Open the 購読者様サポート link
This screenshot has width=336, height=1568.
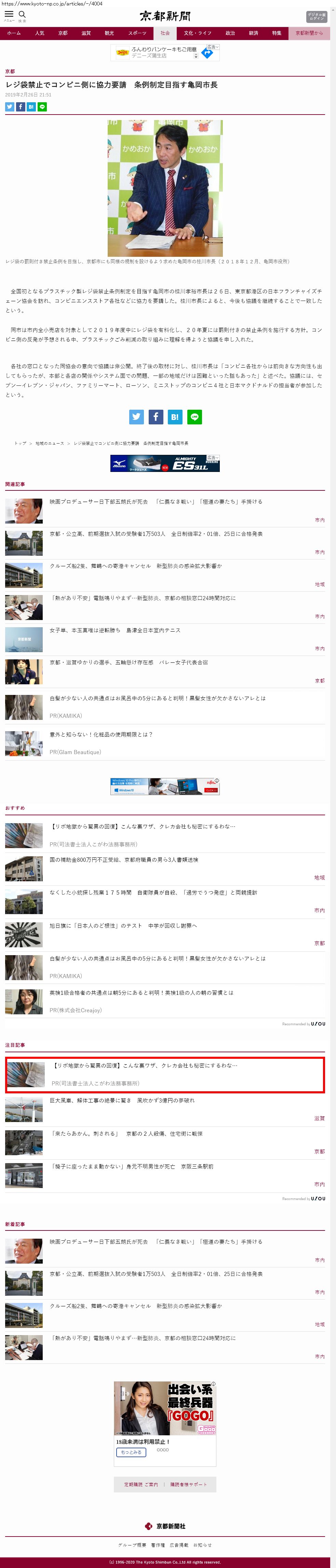(188, 1484)
